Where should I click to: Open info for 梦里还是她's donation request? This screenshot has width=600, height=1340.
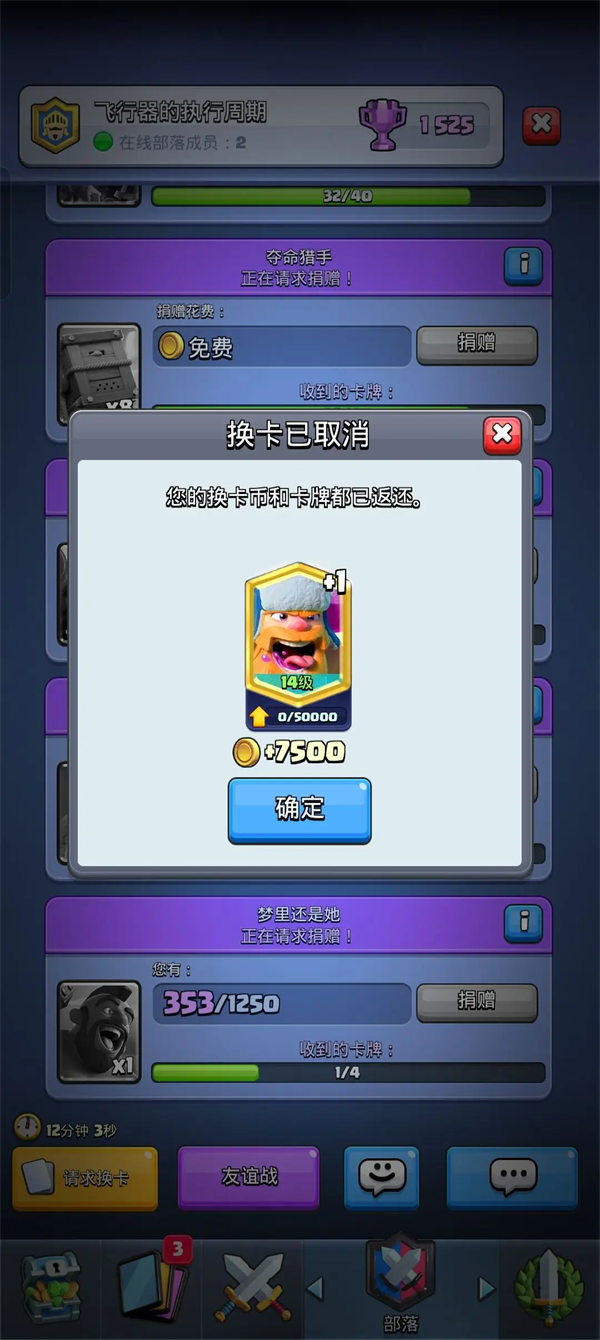pos(523,922)
